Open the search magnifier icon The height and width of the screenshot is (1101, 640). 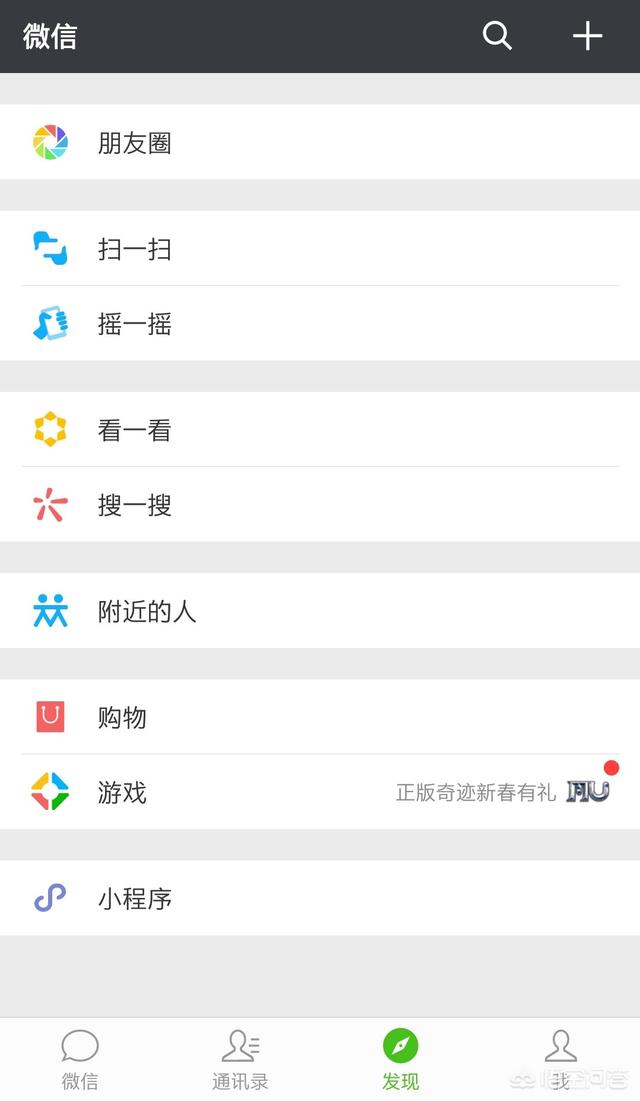[x=497, y=36]
